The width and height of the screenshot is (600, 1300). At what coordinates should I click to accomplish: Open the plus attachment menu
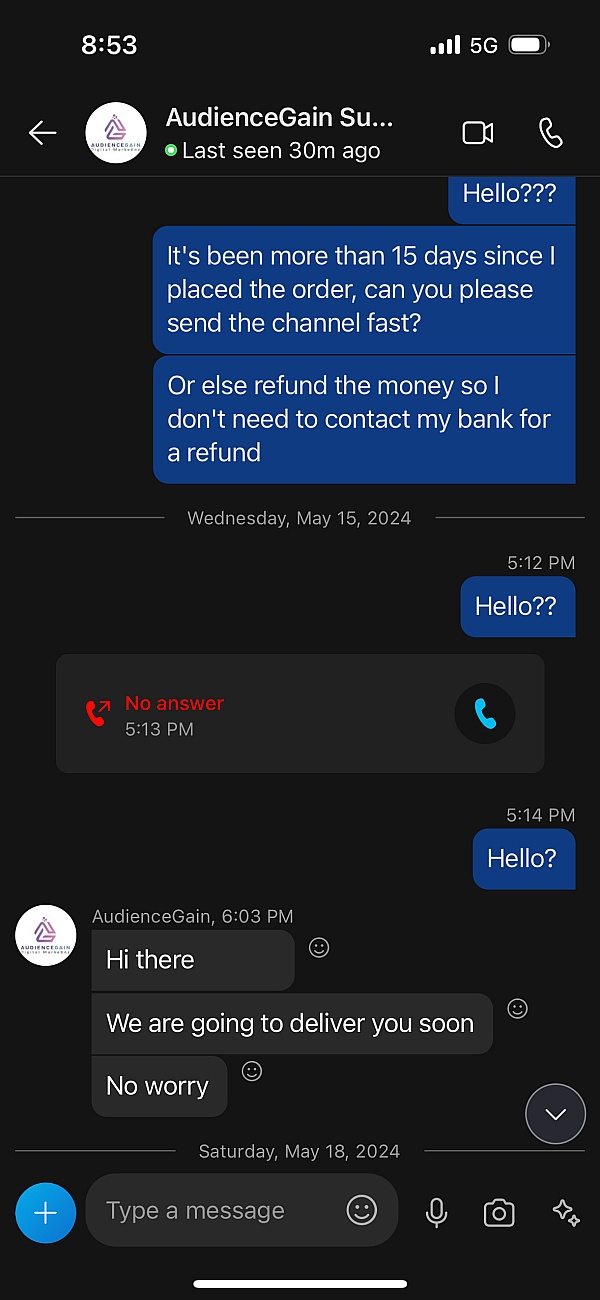click(45, 1212)
